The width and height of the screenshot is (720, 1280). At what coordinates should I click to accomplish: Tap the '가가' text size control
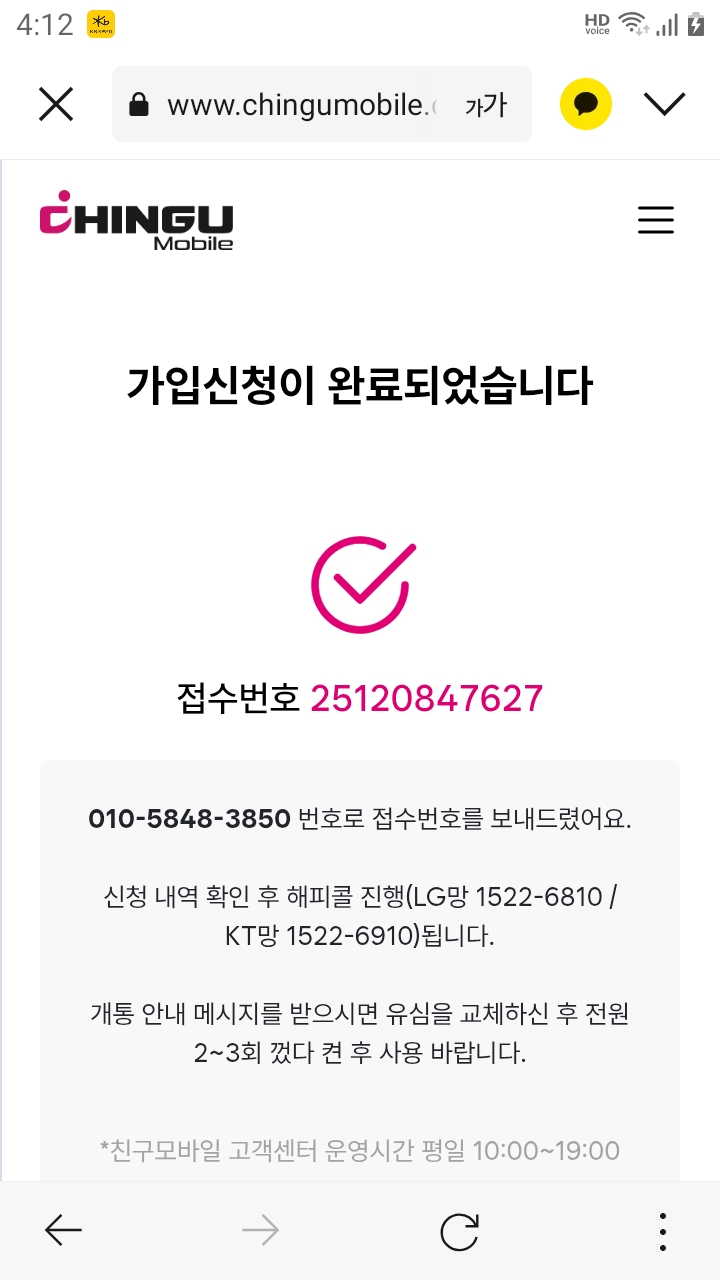[483, 103]
